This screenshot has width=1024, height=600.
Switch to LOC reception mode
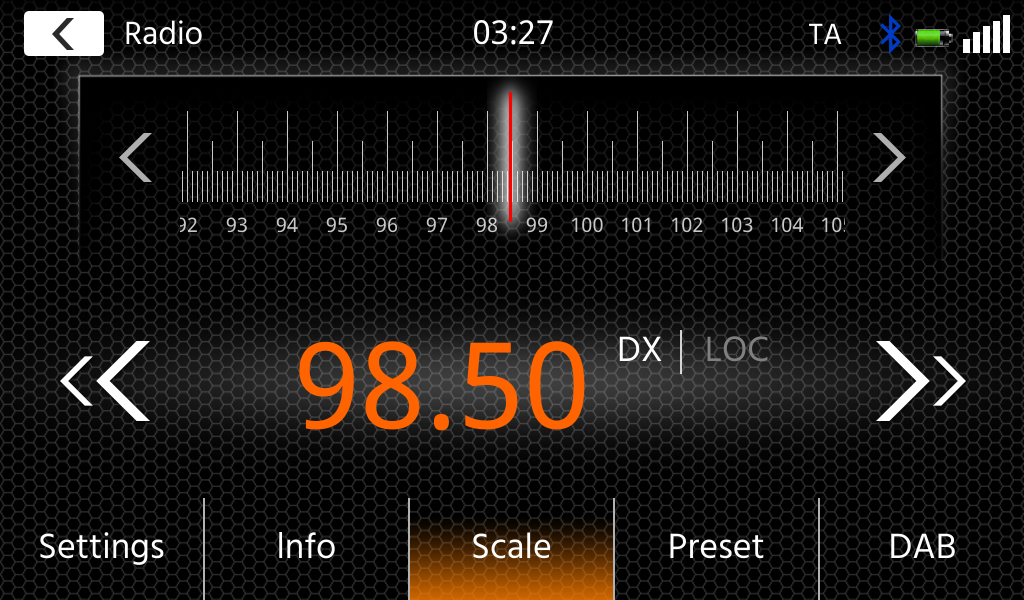pyautogui.click(x=737, y=350)
